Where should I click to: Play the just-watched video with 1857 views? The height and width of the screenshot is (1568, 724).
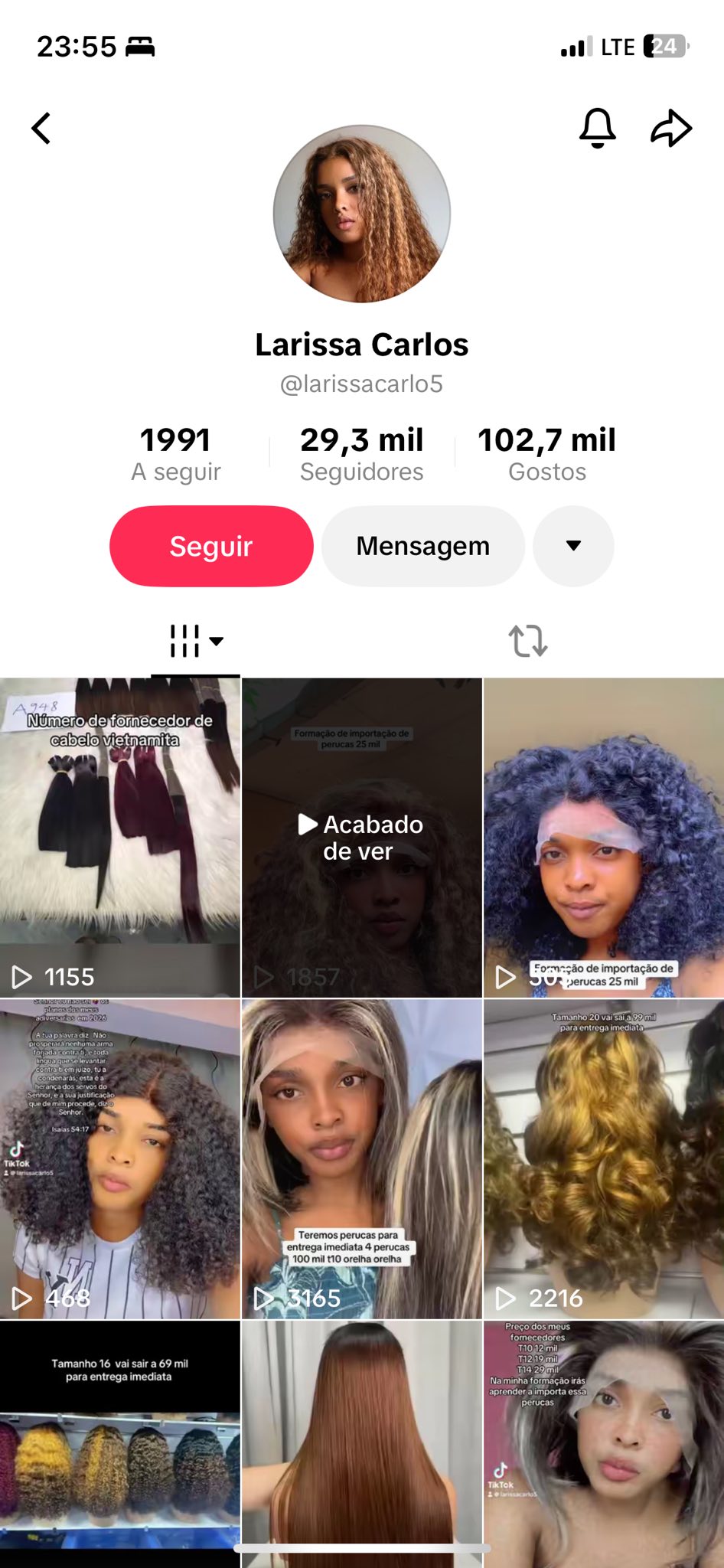362,838
